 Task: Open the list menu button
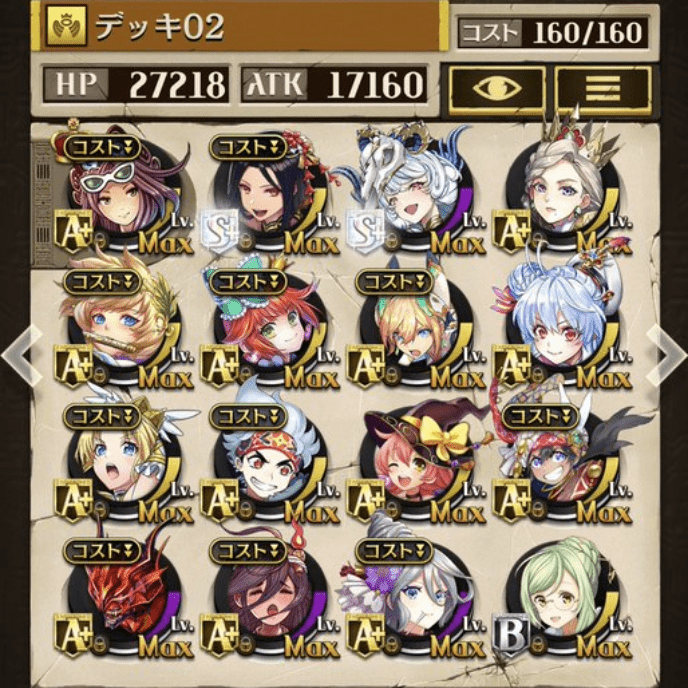click(603, 90)
